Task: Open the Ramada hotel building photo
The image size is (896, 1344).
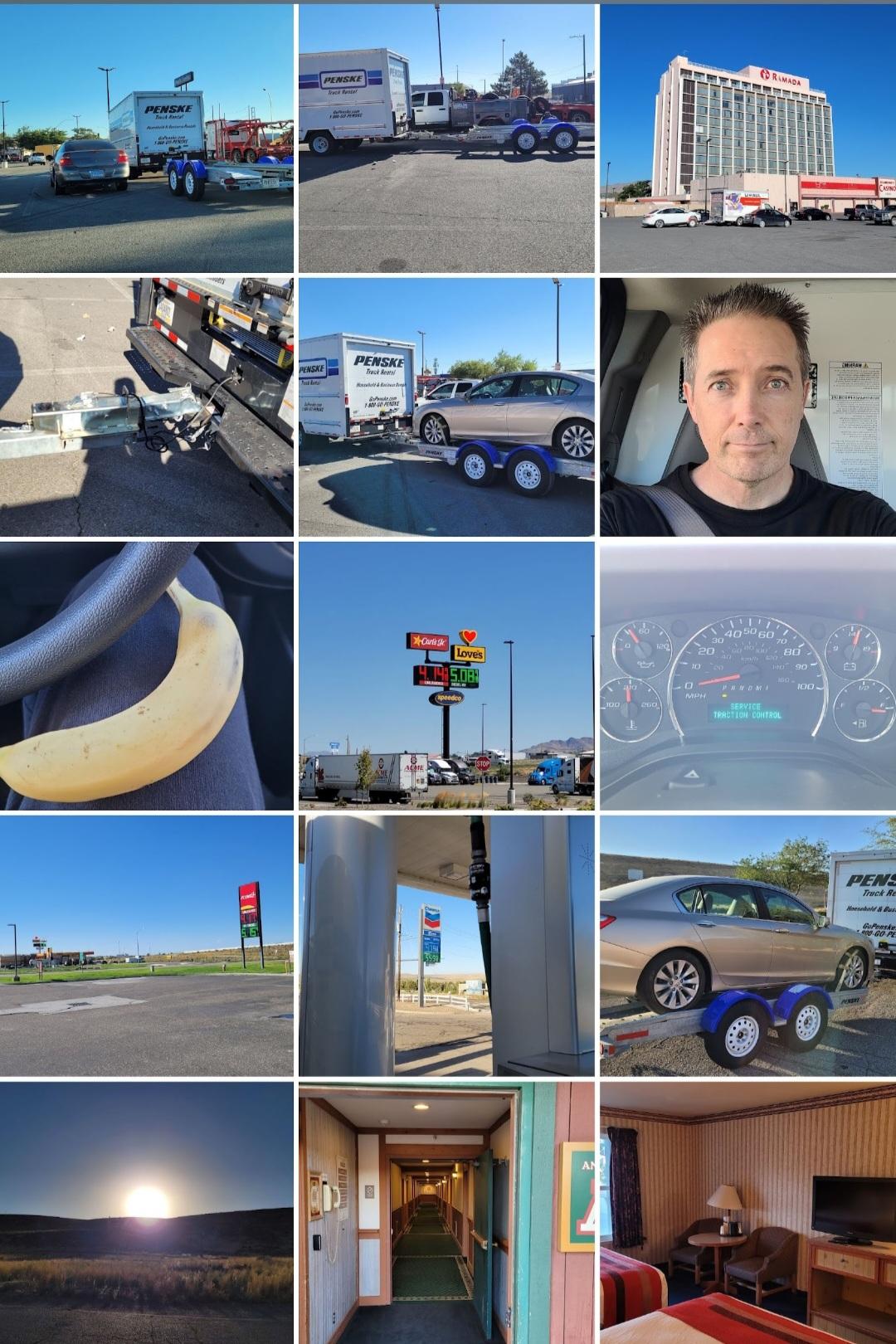Action: click(747, 138)
